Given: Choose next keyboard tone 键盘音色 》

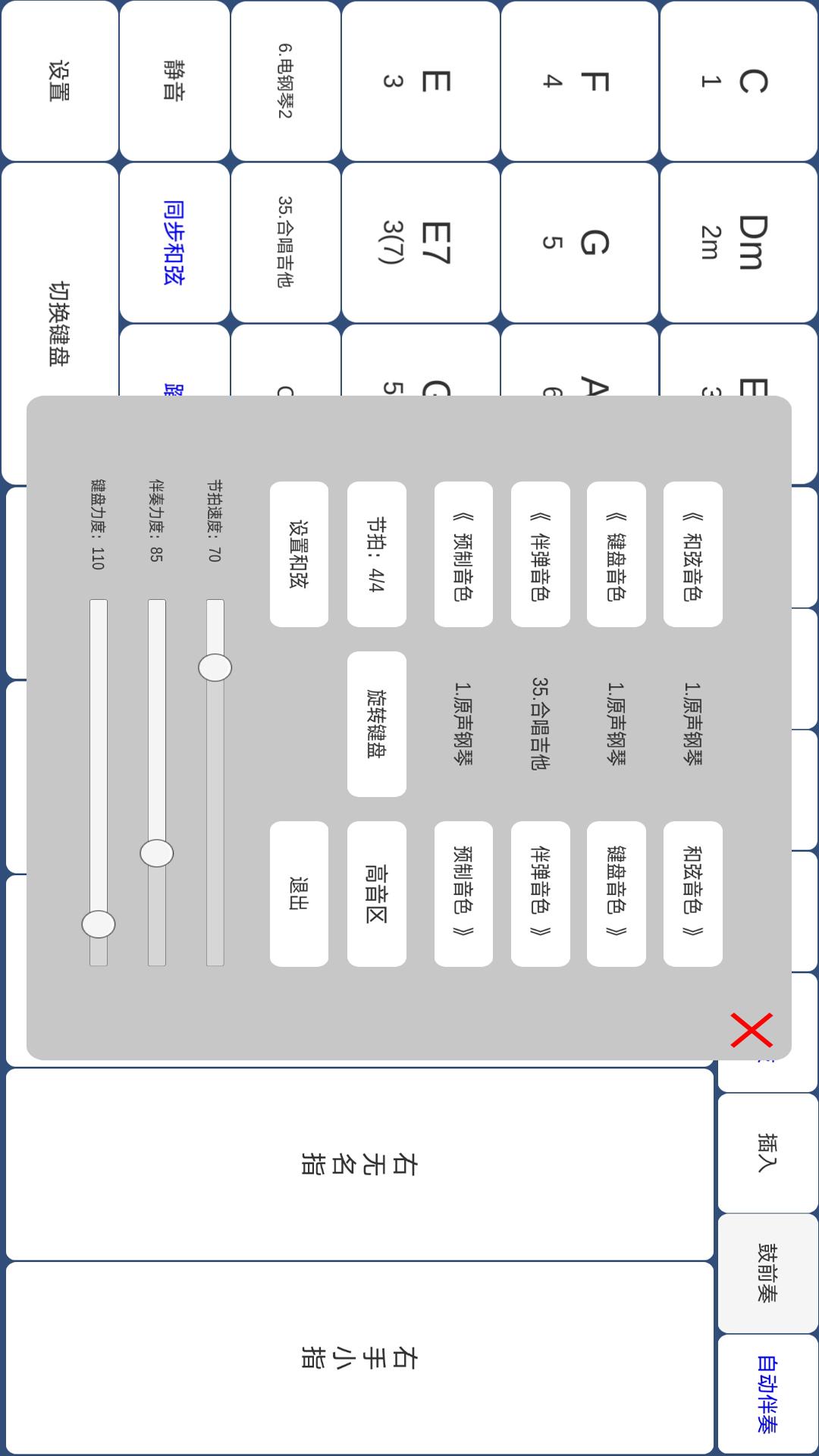Looking at the screenshot, I should pyautogui.click(x=616, y=893).
